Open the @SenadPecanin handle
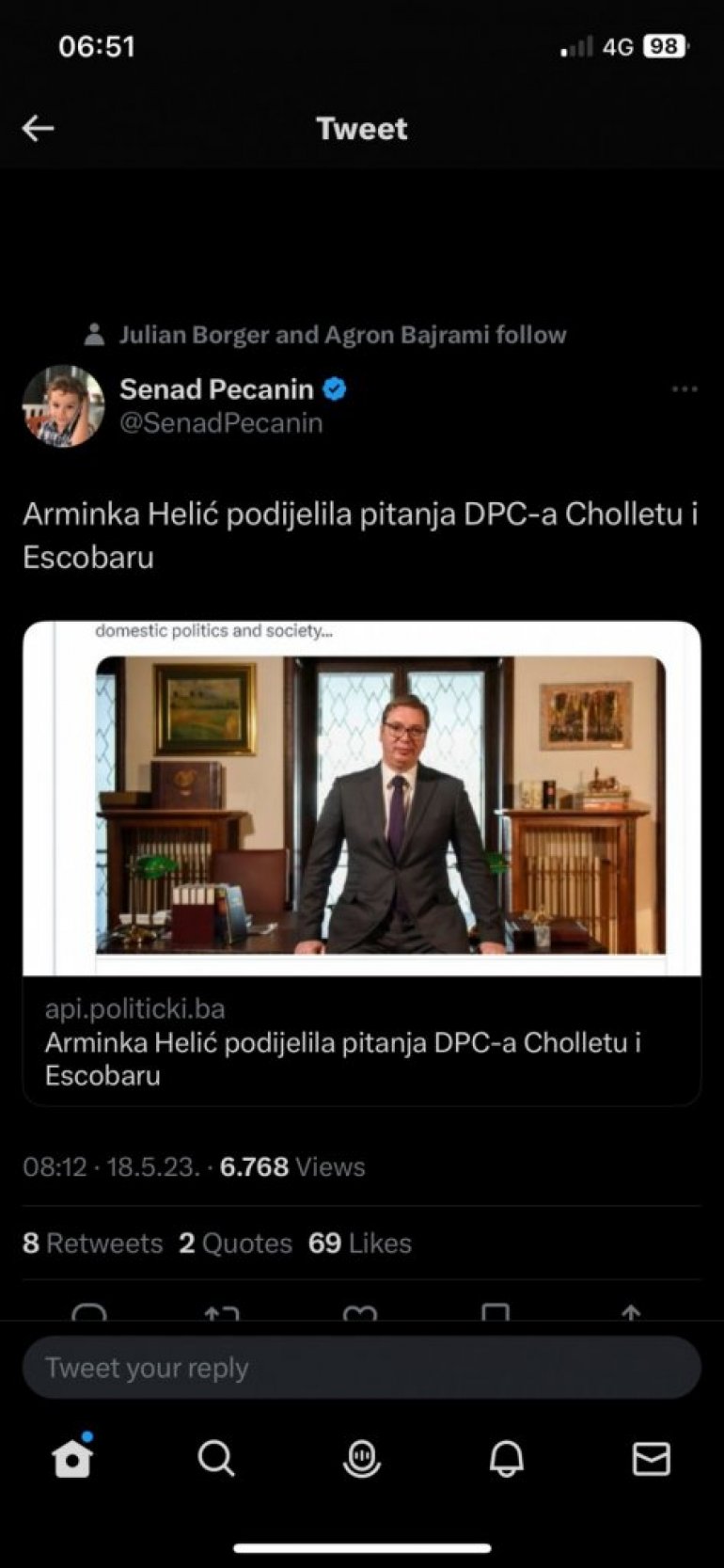This screenshot has height=1568, width=724. tap(221, 423)
